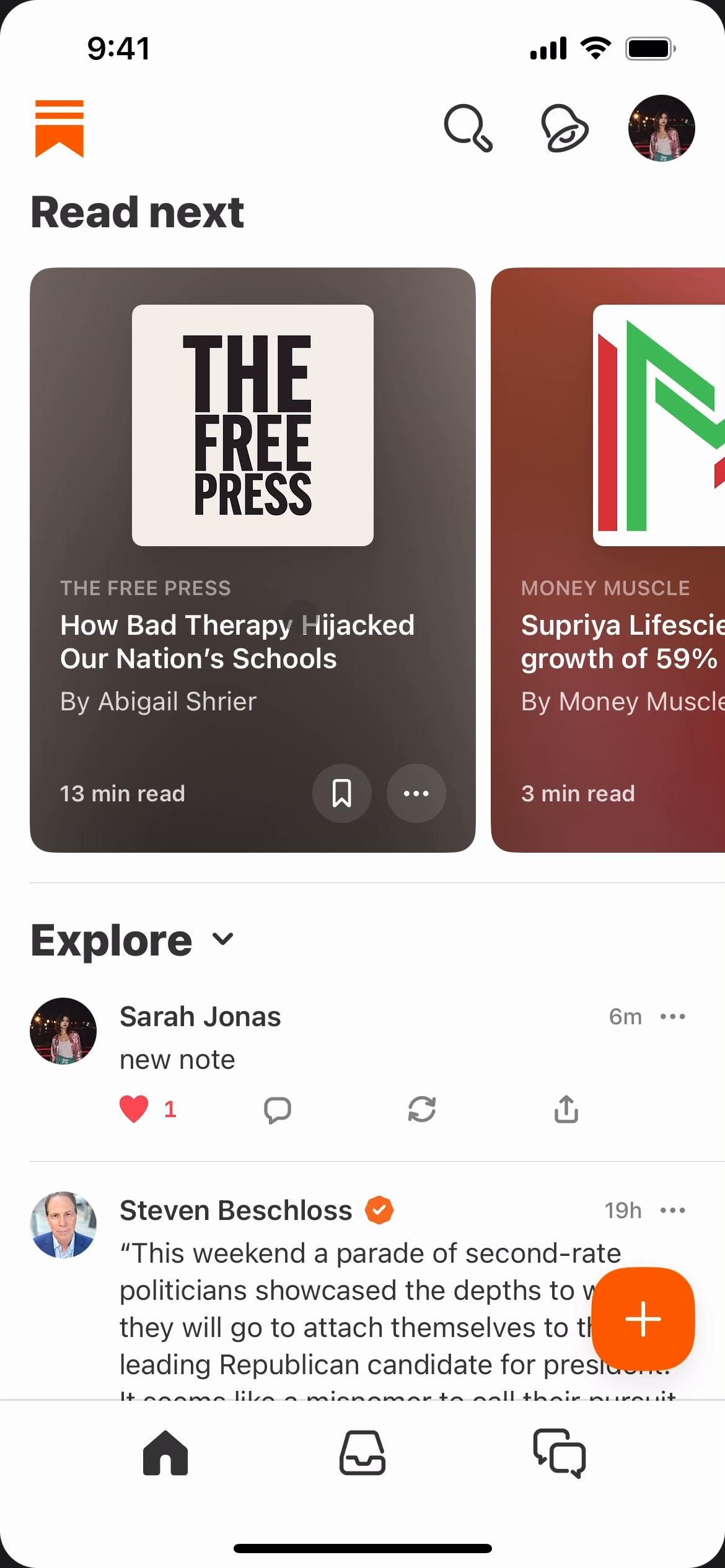Comment on Sarah Jonas's note
725x1568 pixels.
tap(277, 1109)
